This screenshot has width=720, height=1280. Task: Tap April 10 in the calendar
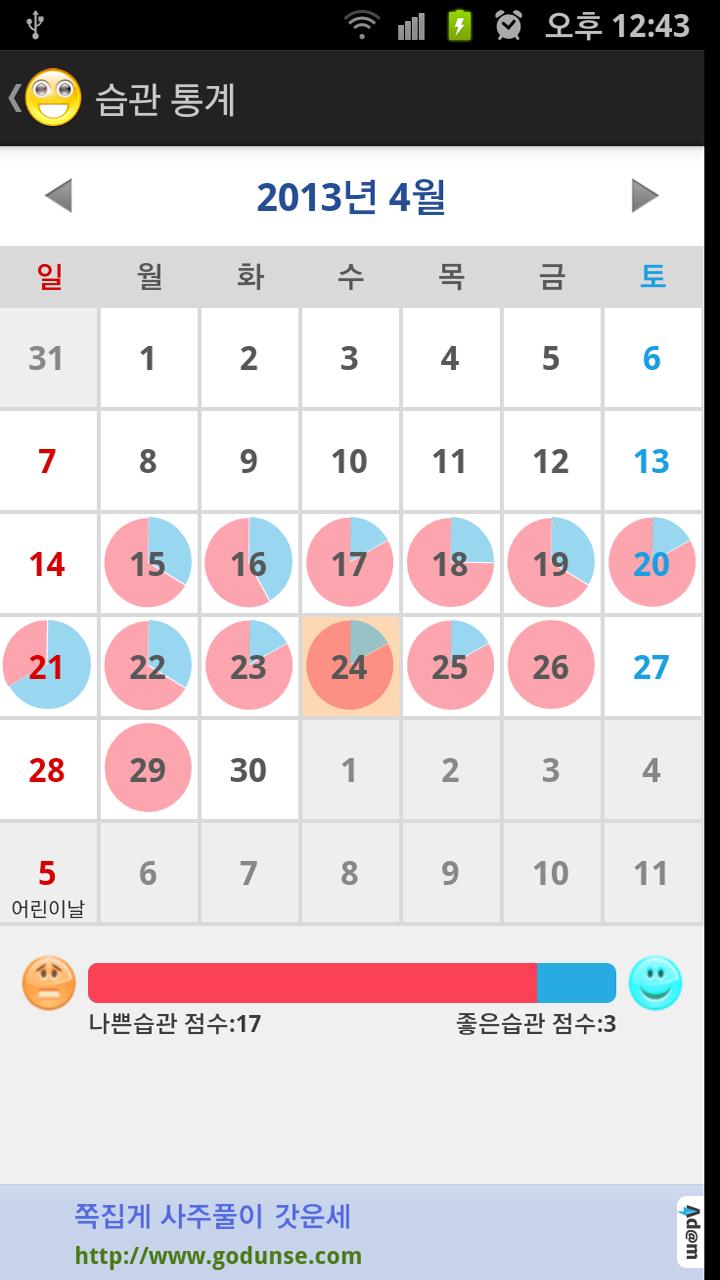click(x=349, y=461)
